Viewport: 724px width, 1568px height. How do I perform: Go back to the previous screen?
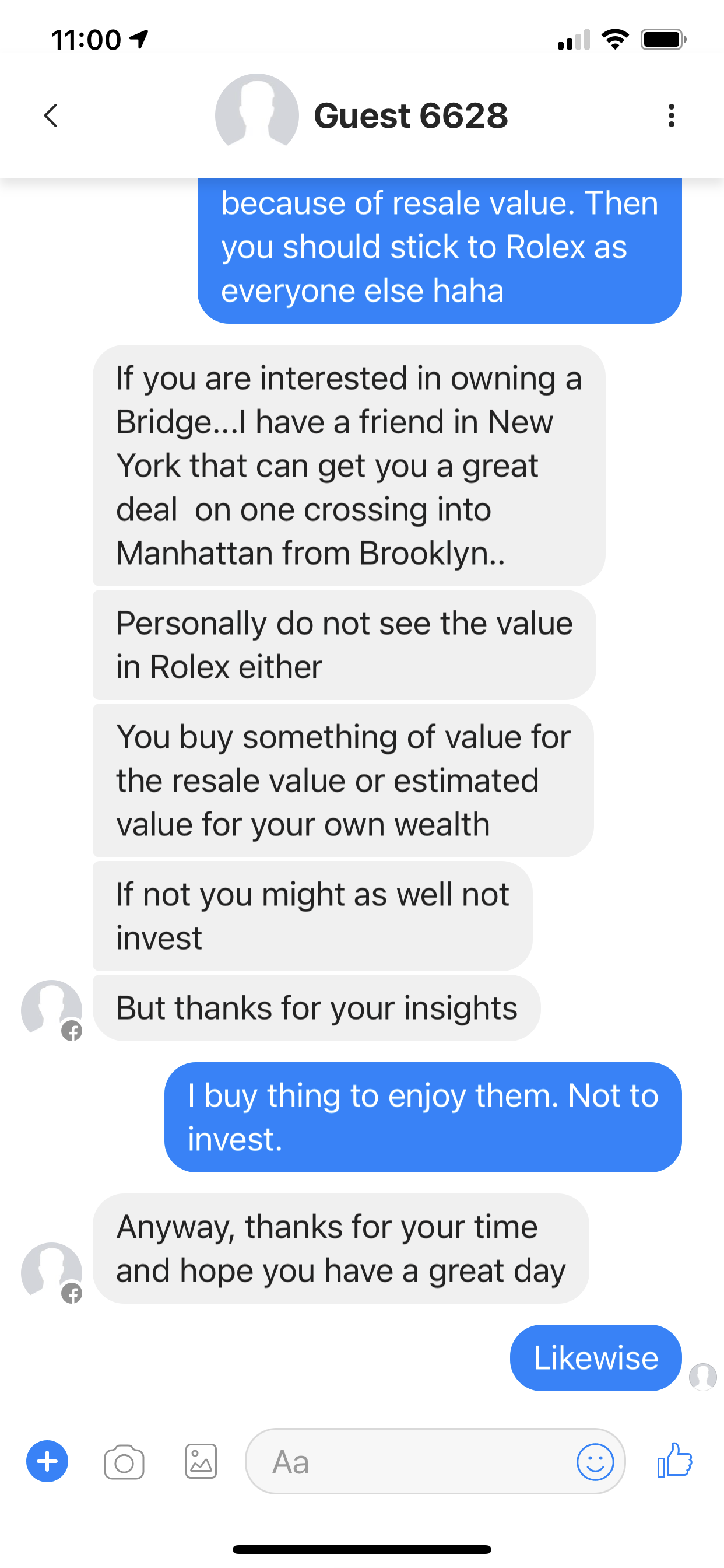pyautogui.click(x=51, y=115)
